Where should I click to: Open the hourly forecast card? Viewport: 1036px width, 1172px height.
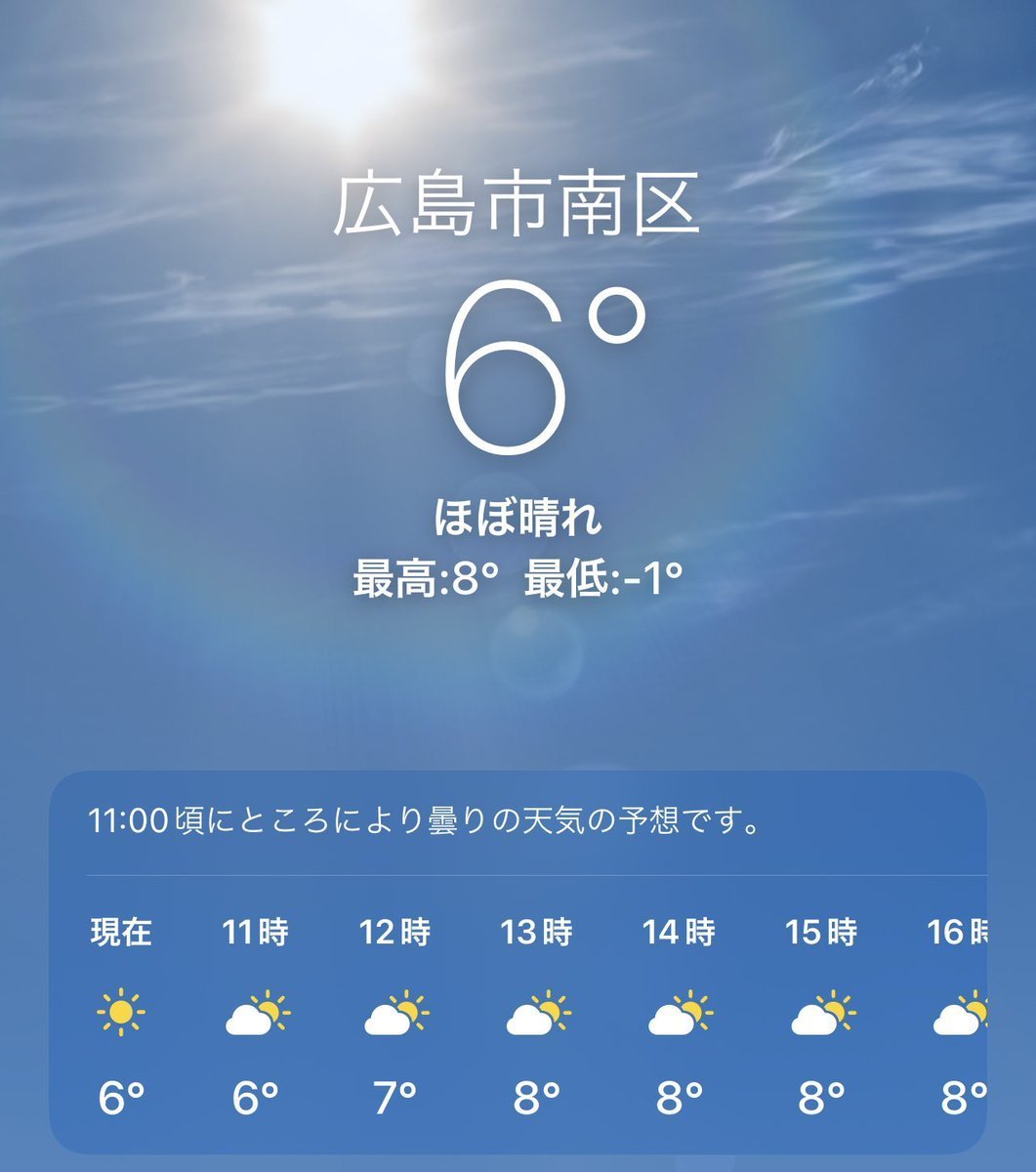tap(518, 962)
